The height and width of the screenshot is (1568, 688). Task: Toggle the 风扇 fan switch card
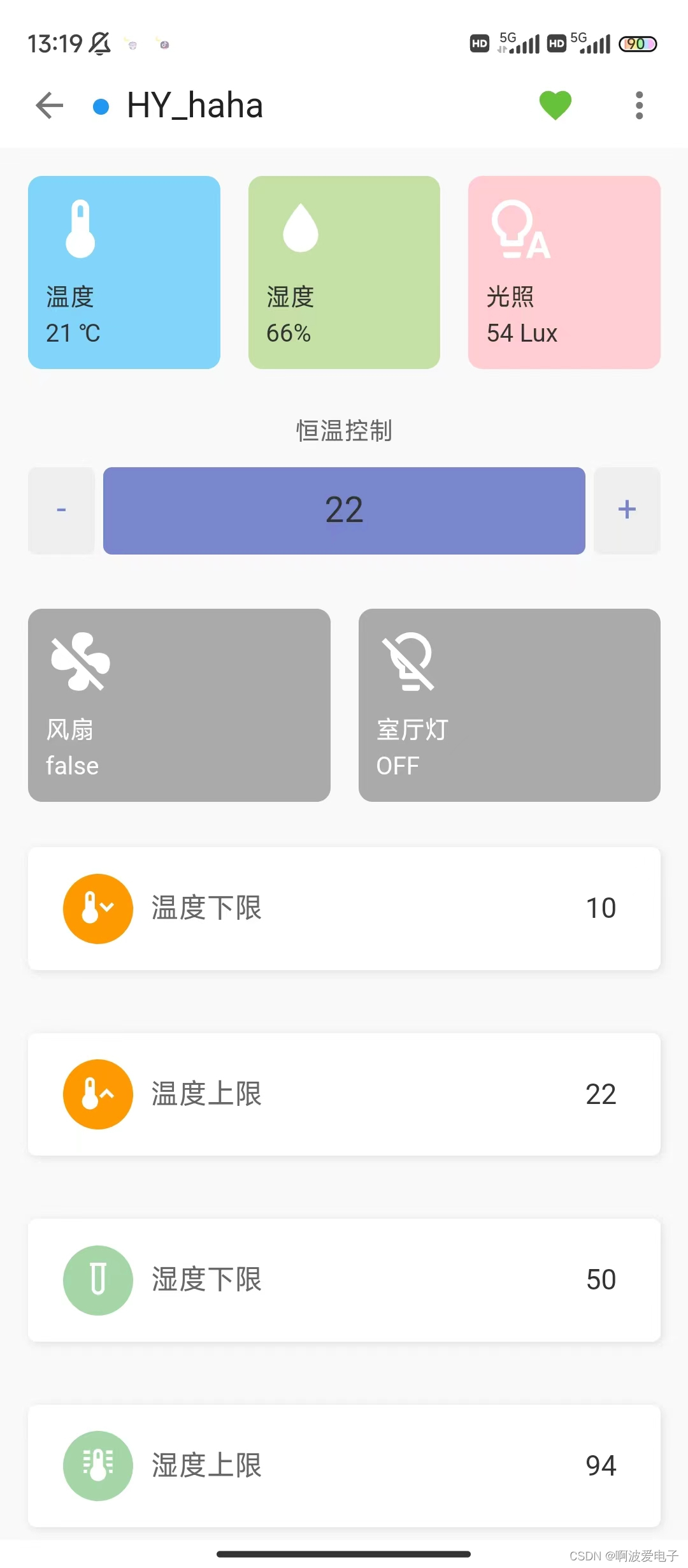click(179, 705)
